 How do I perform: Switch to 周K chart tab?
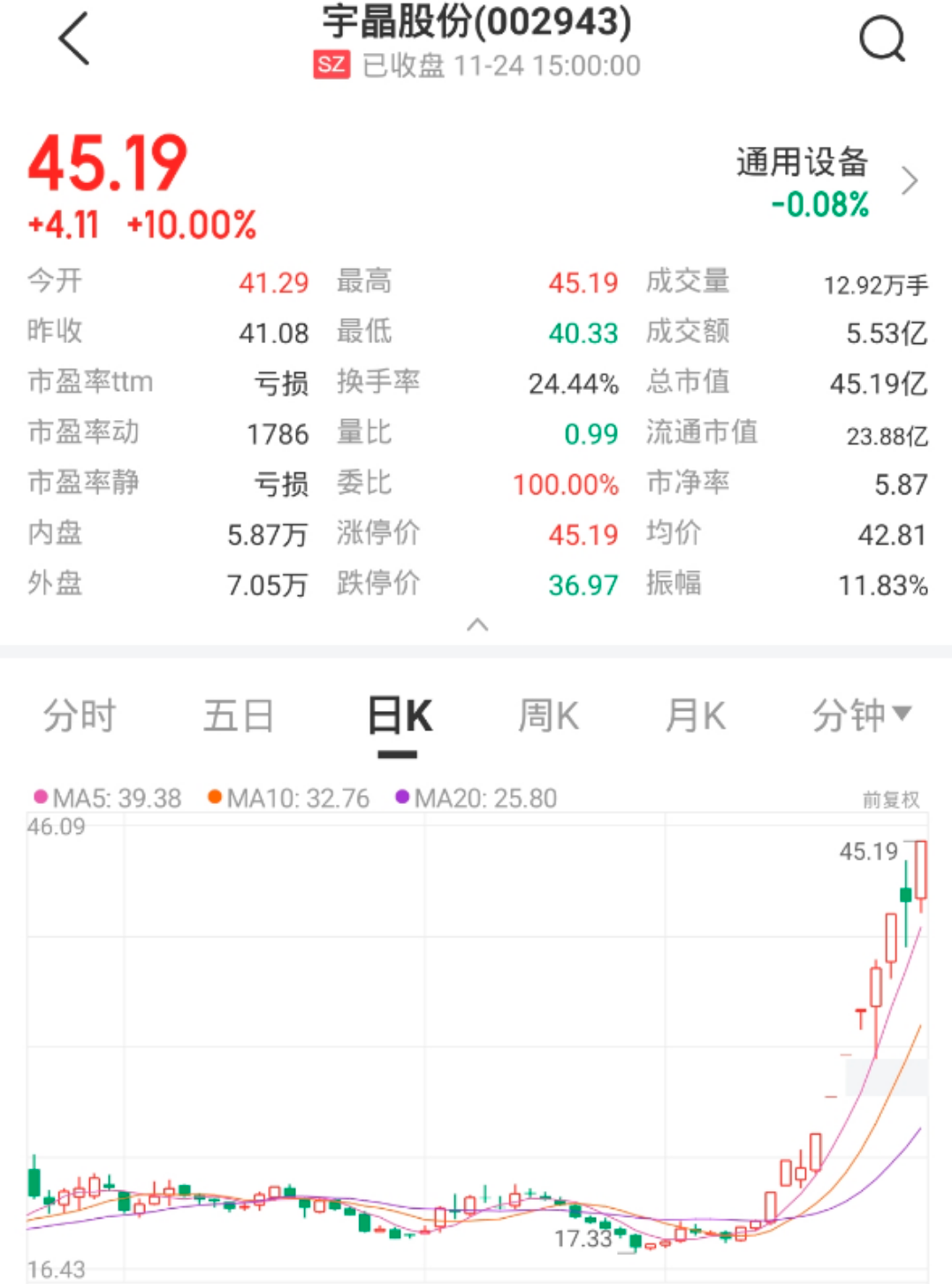[548, 715]
